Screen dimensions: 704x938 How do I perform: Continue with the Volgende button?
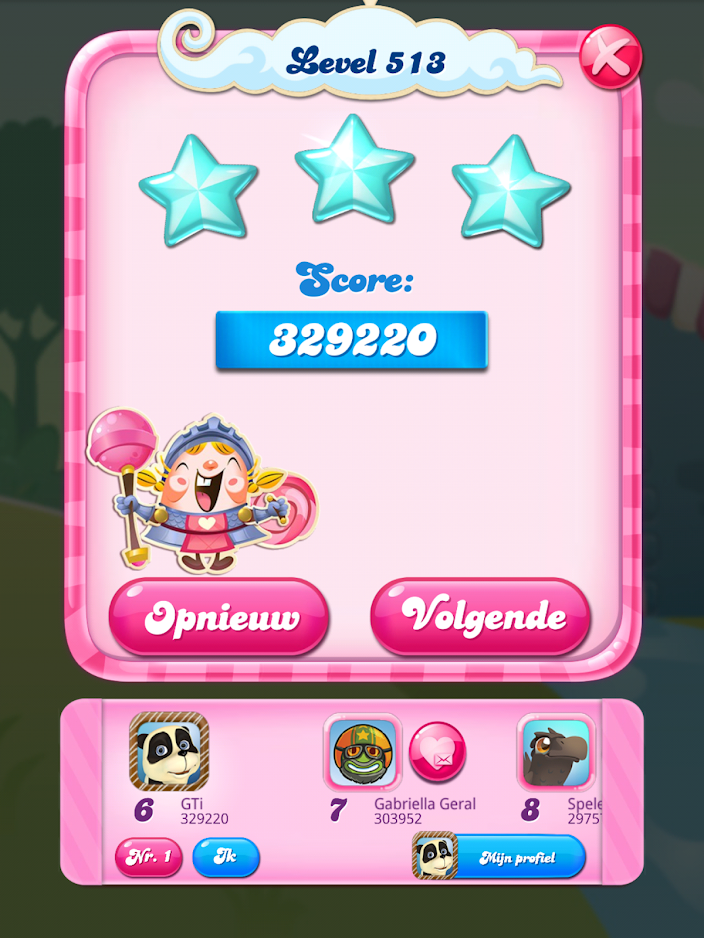click(x=481, y=615)
